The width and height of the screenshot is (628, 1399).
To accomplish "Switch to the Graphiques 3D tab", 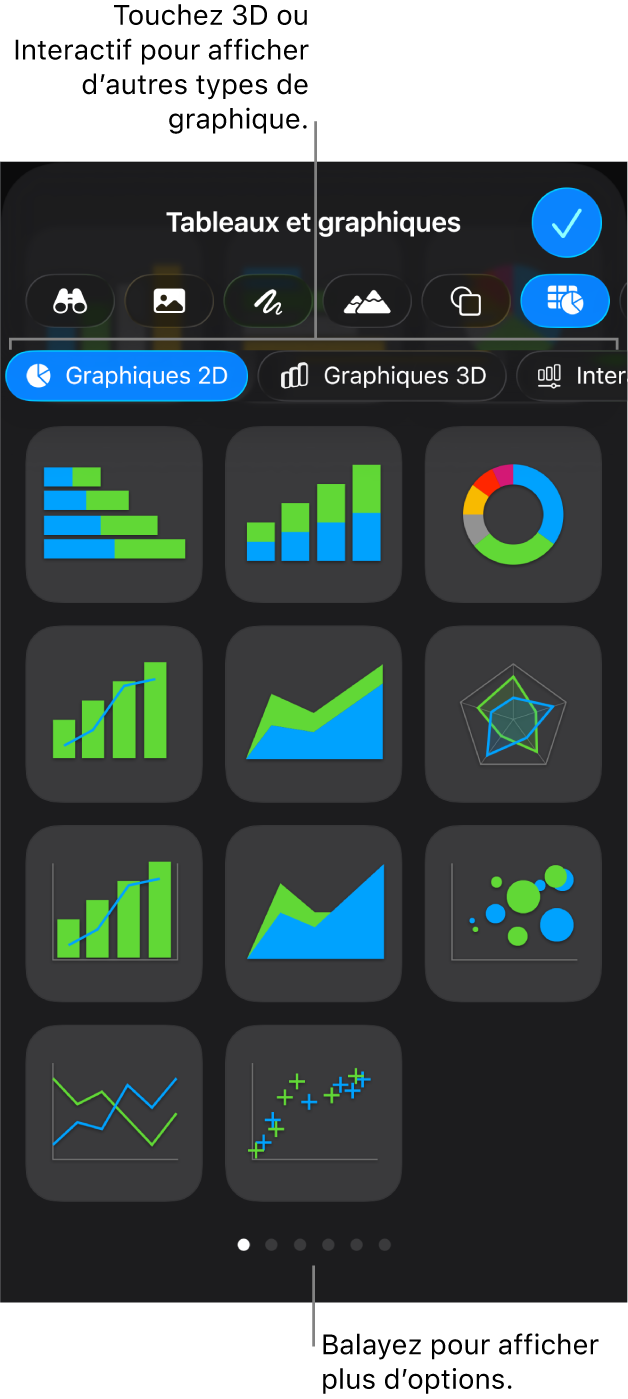I will (x=382, y=376).
